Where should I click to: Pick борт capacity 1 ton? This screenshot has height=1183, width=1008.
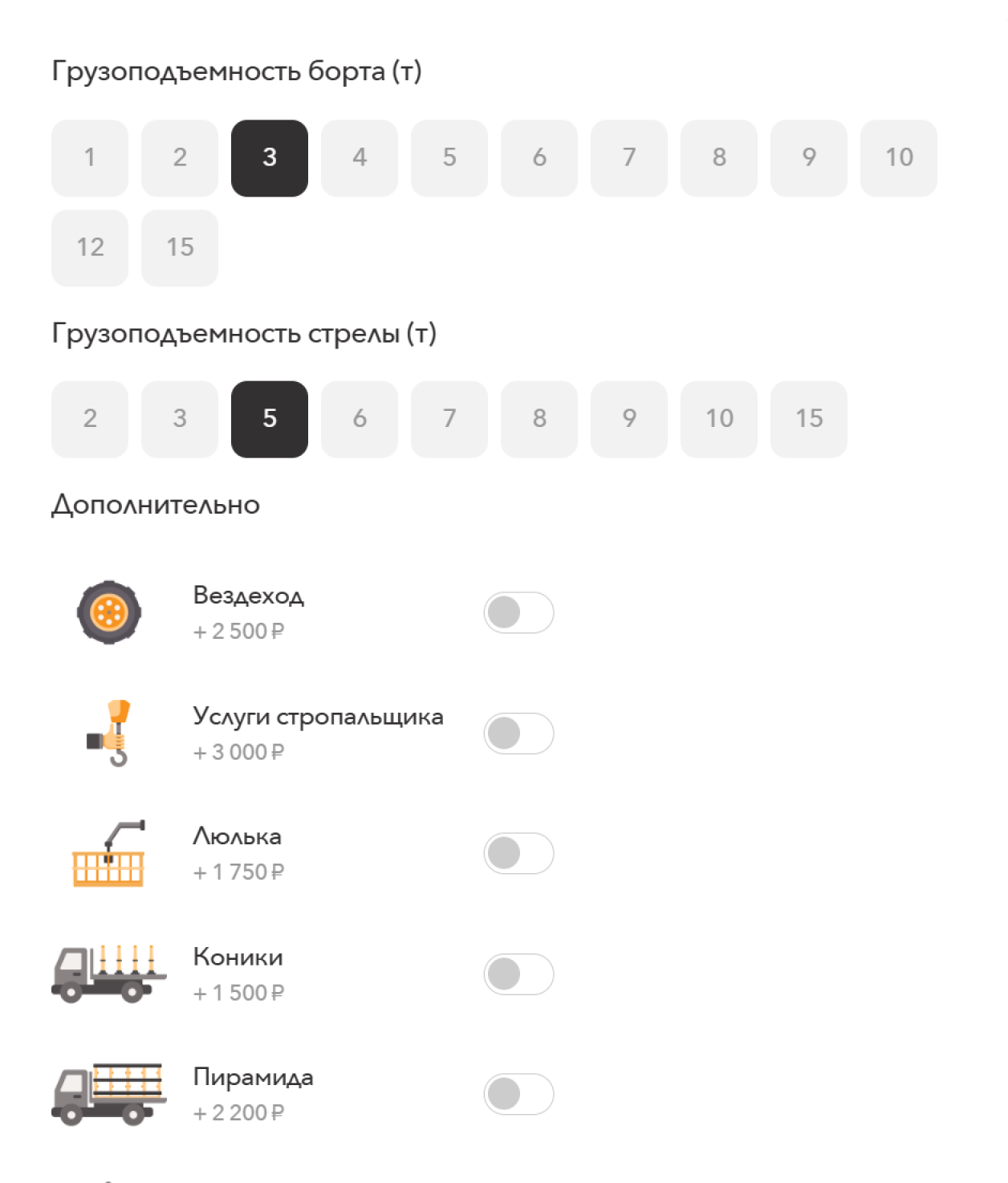[90, 158]
